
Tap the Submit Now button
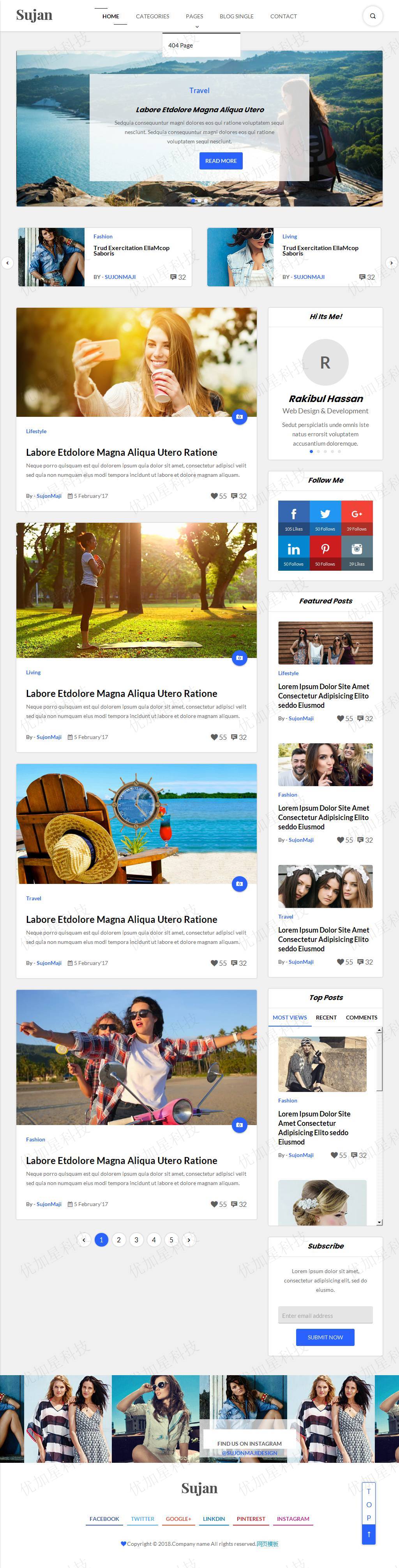(325, 1337)
